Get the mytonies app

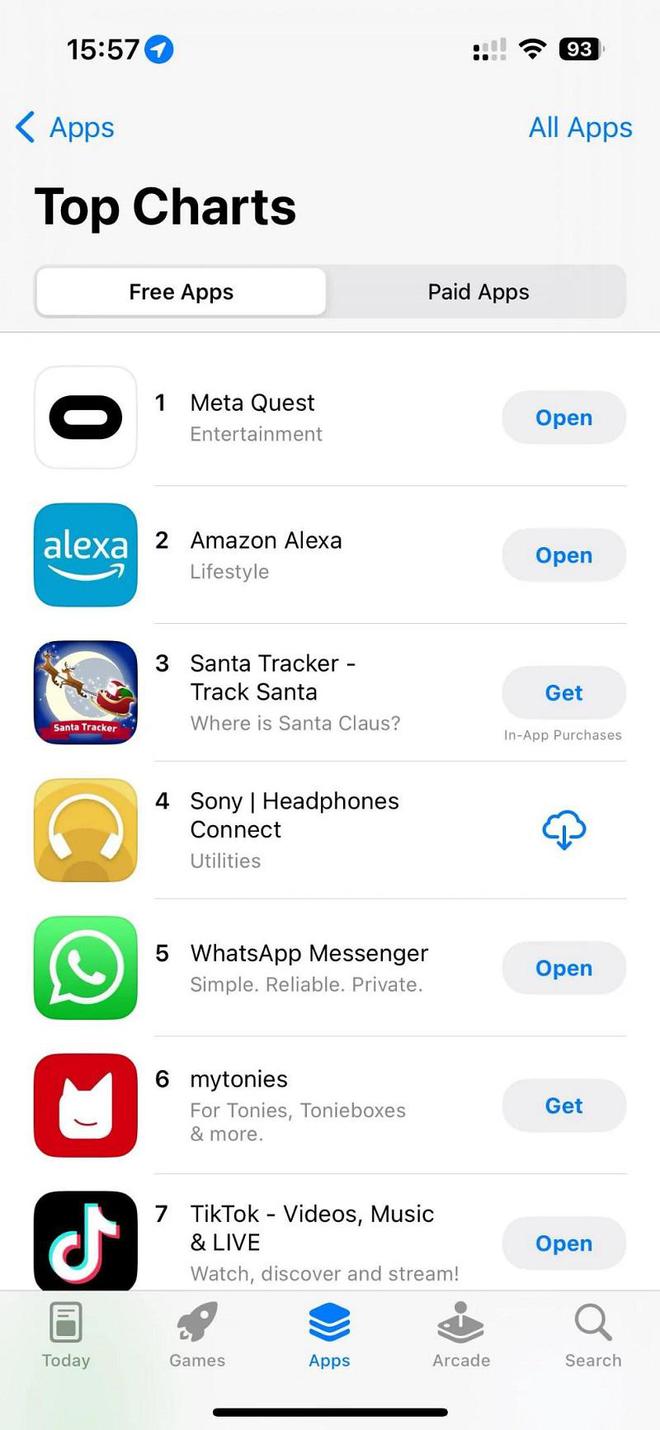point(564,1106)
